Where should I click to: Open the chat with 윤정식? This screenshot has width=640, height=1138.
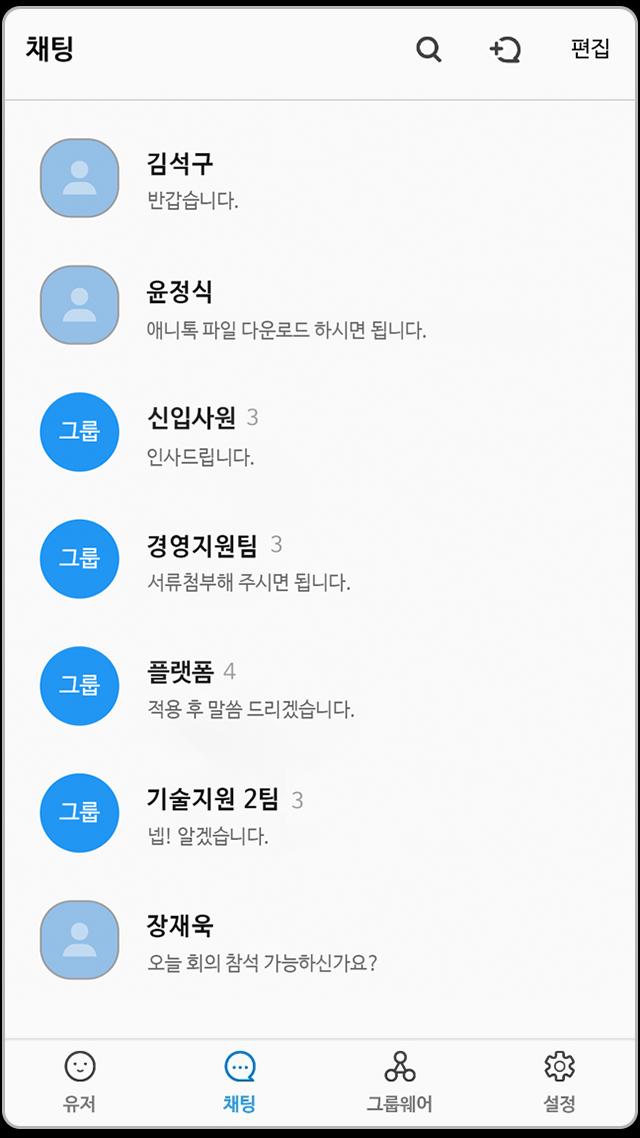click(320, 306)
